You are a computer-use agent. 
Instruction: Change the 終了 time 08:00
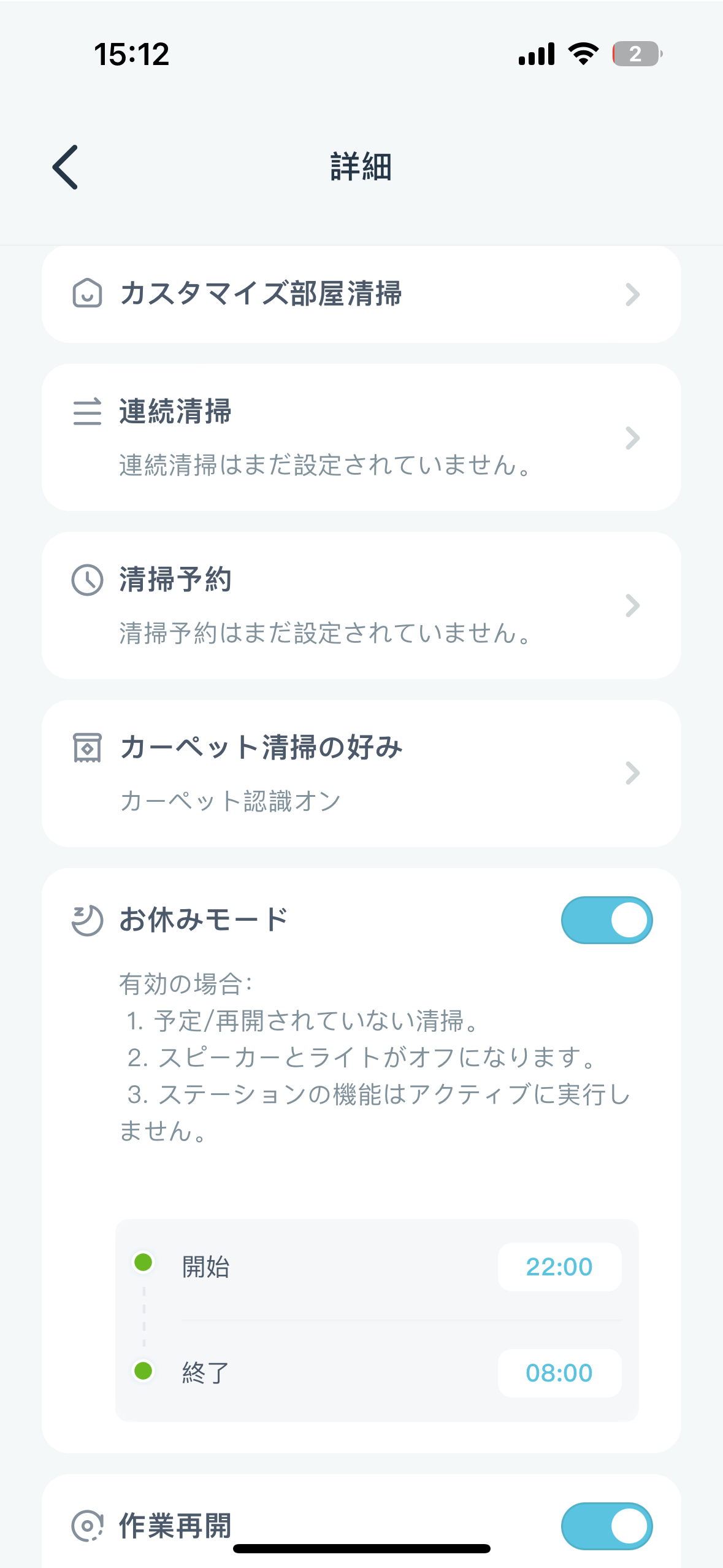coord(559,1373)
